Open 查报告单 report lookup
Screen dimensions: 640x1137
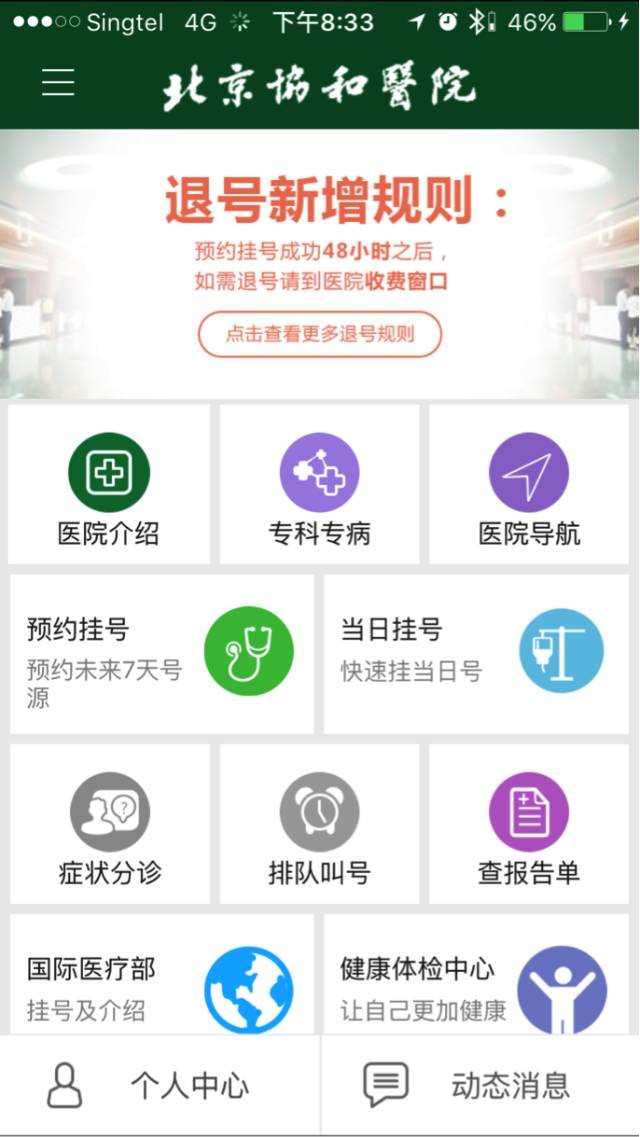click(529, 825)
